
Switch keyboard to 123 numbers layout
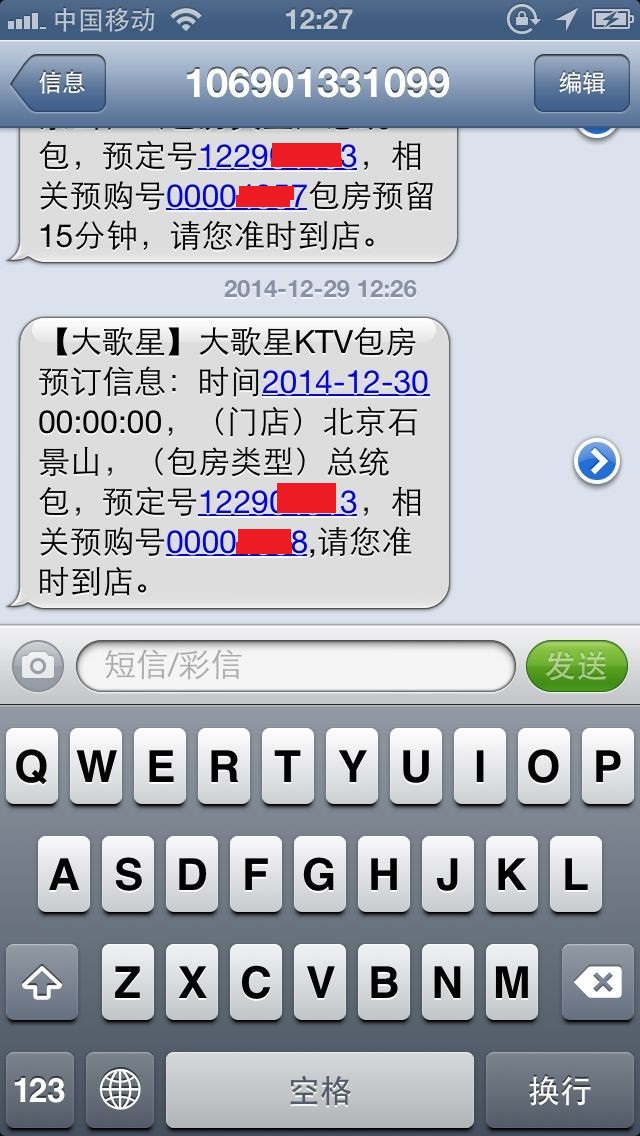tap(40, 1090)
